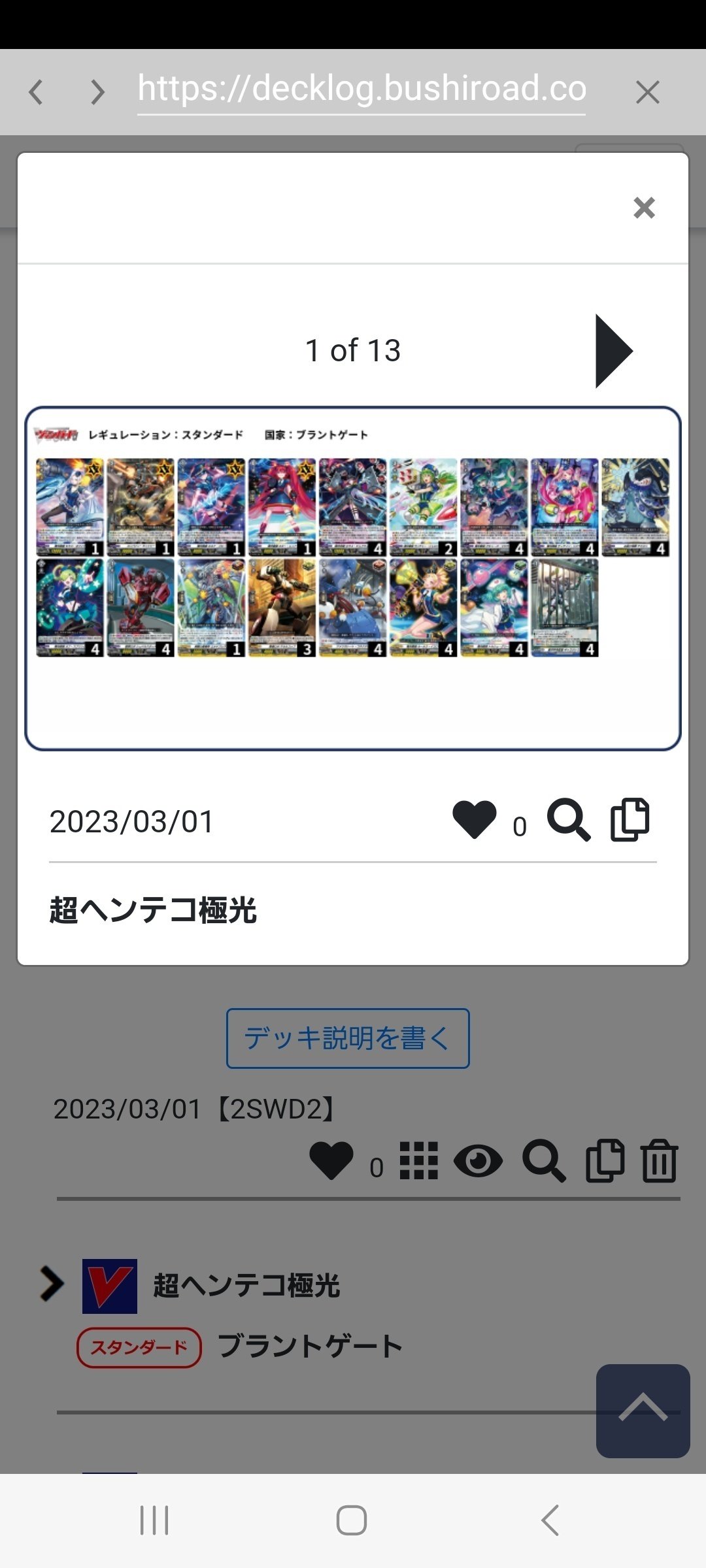This screenshot has height=1568, width=706.
Task: Close the deck preview dialog
Action: pos(644,208)
